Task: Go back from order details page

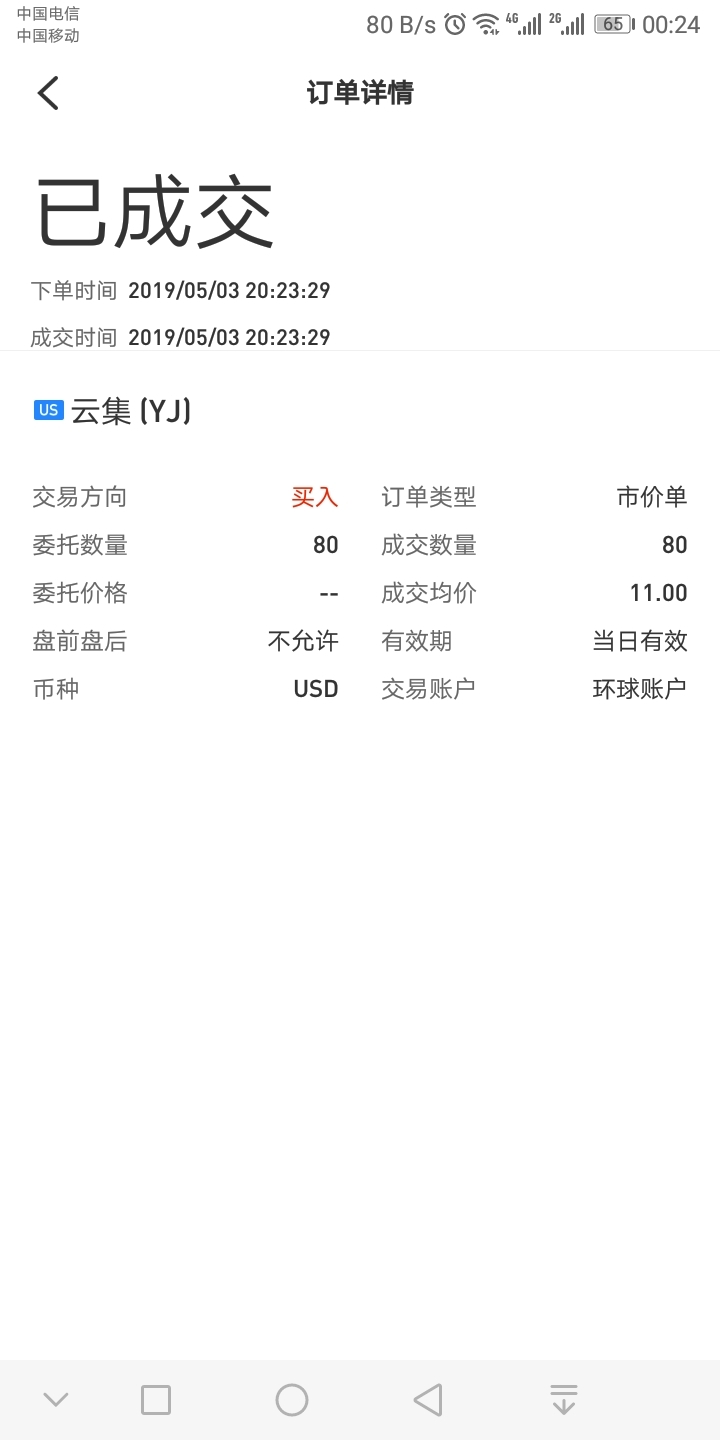Action: pos(48,93)
